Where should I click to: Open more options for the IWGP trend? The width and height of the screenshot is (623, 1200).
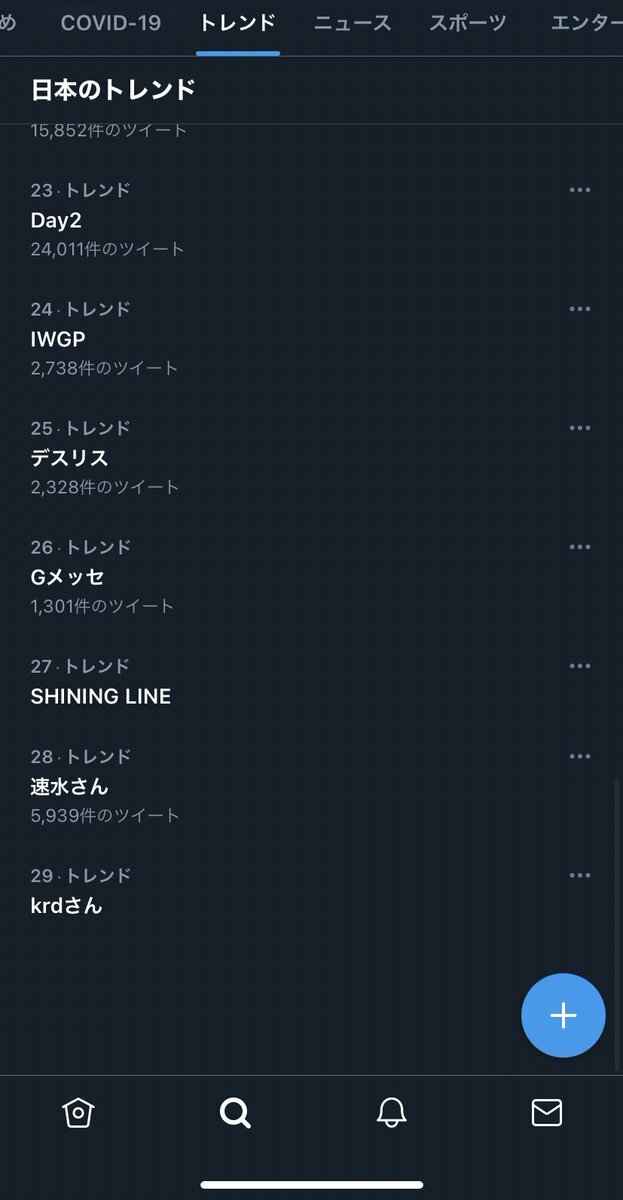pyautogui.click(x=580, y=309)
